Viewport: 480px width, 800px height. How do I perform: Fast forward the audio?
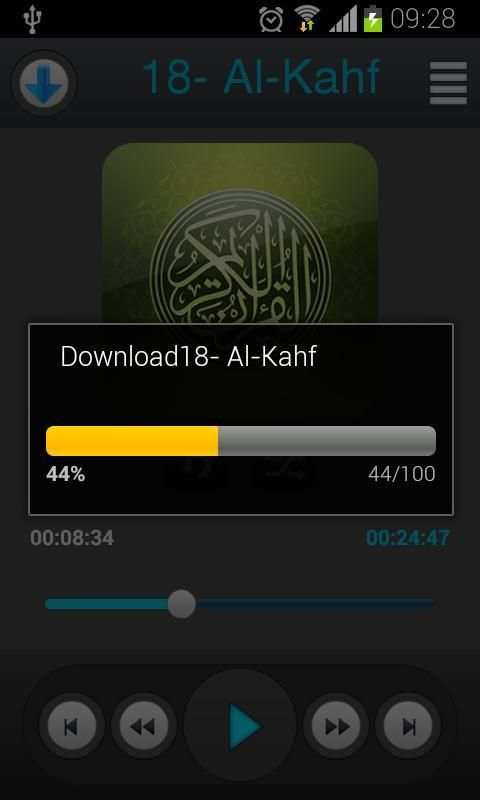point(336,727)
